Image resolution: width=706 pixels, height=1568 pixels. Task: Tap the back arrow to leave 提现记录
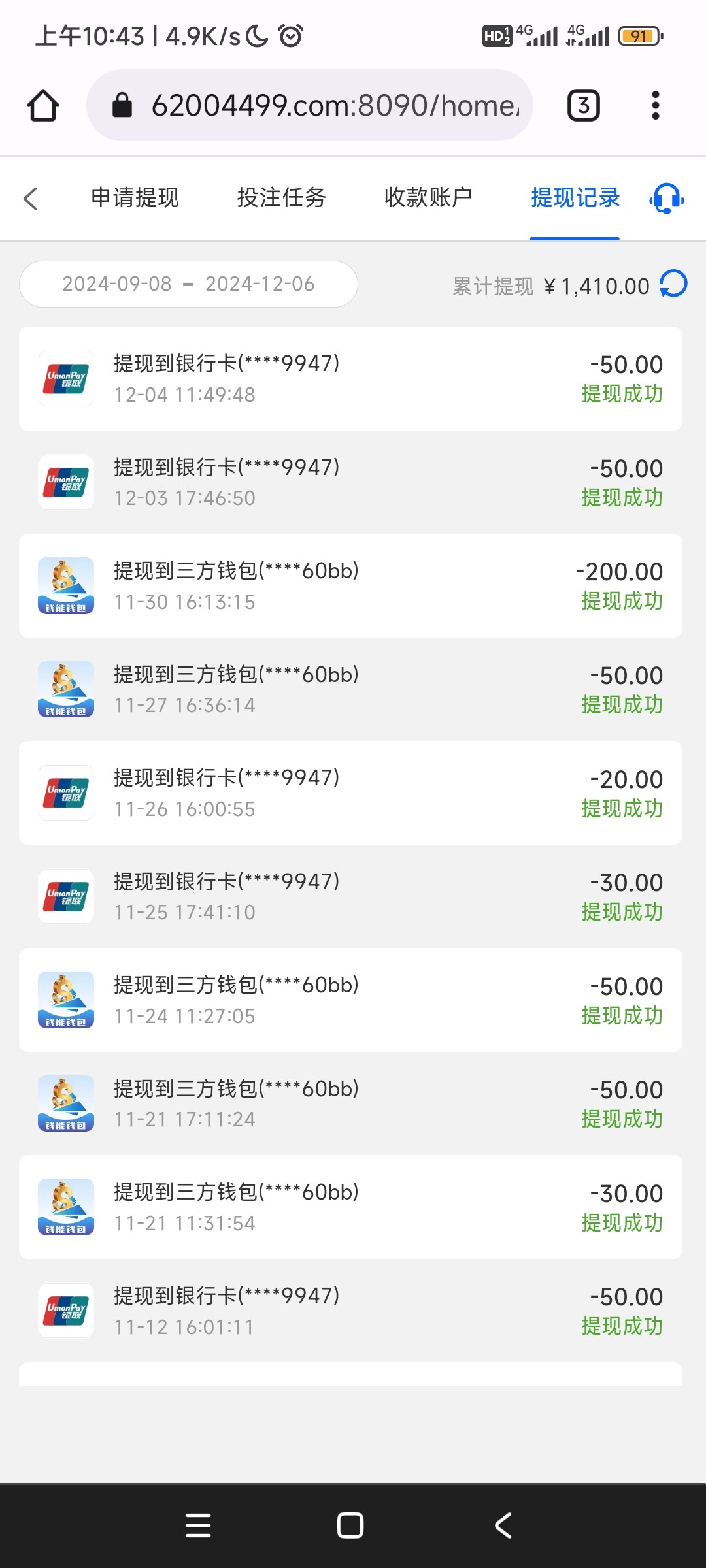point(31,198)
